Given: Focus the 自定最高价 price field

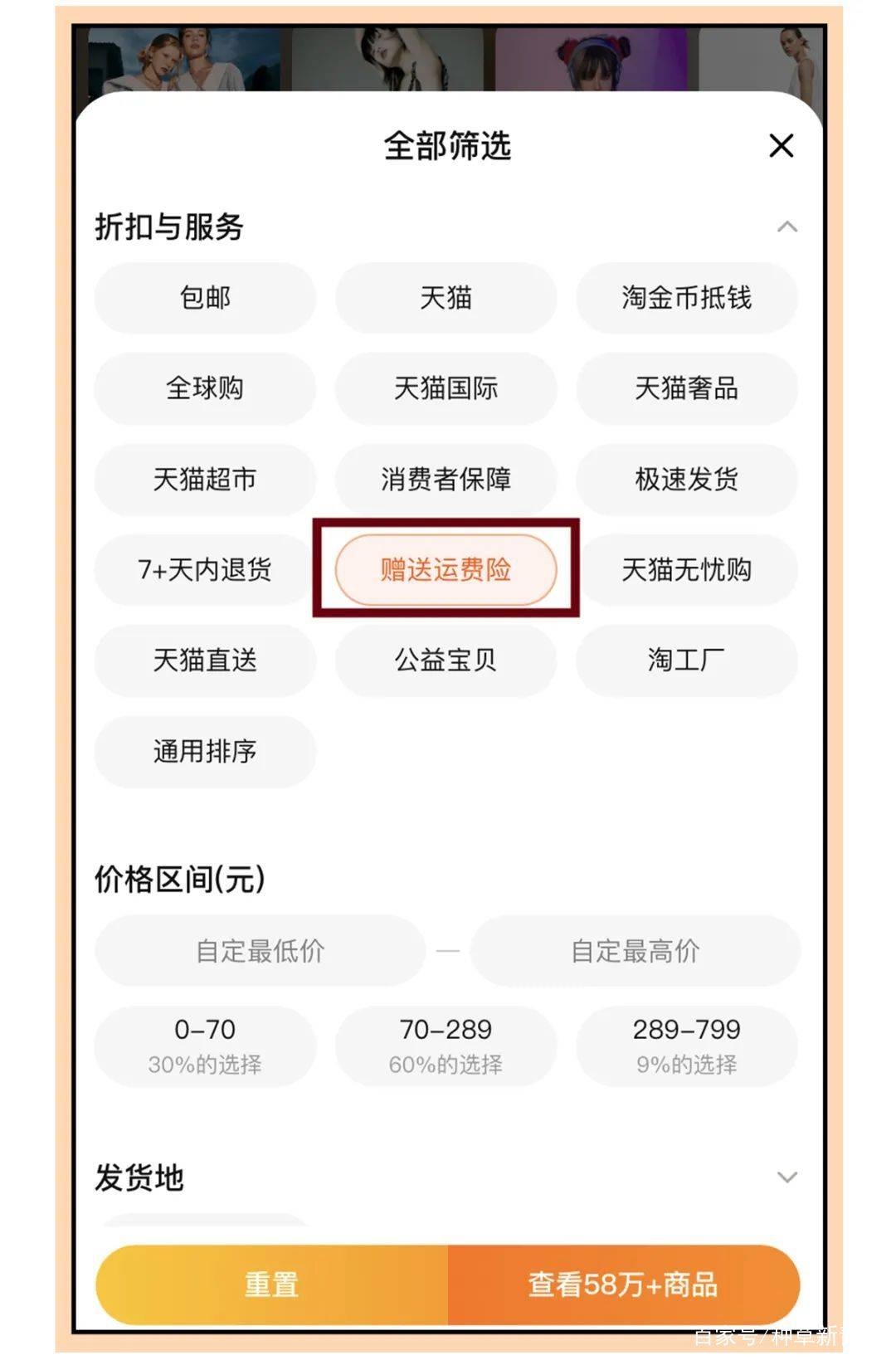Looking at the screenshot, I should (x=635, y=950).
